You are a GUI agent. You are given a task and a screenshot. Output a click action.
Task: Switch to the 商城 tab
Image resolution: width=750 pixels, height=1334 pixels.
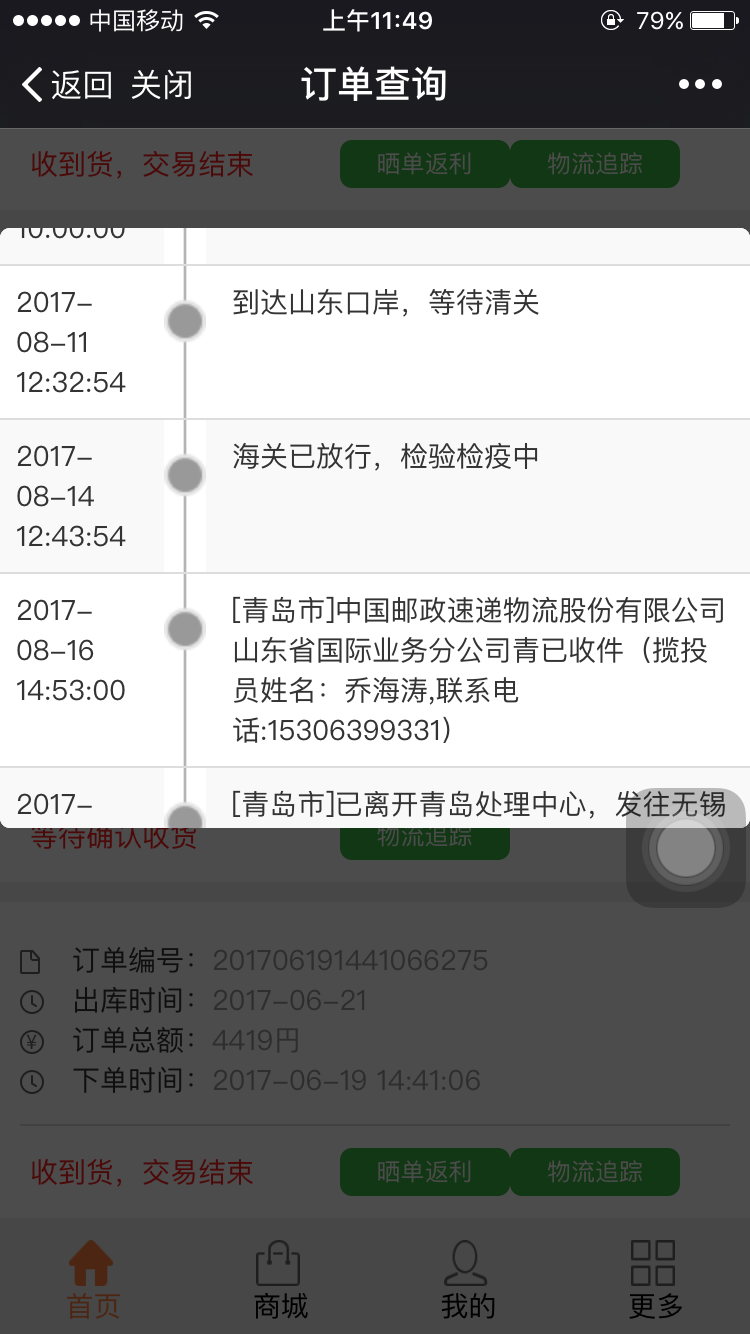tap(279, 1279)
